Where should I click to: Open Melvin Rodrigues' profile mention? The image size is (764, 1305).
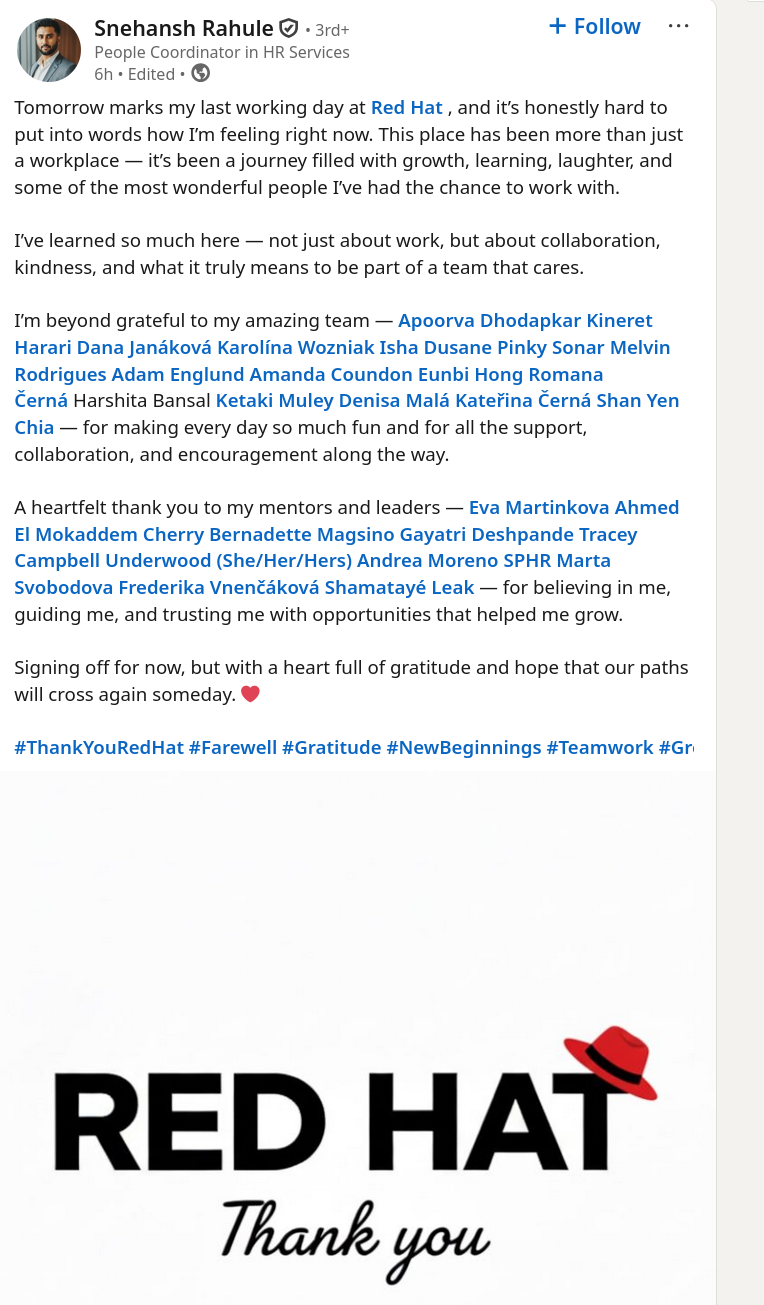tap(640, 347)
